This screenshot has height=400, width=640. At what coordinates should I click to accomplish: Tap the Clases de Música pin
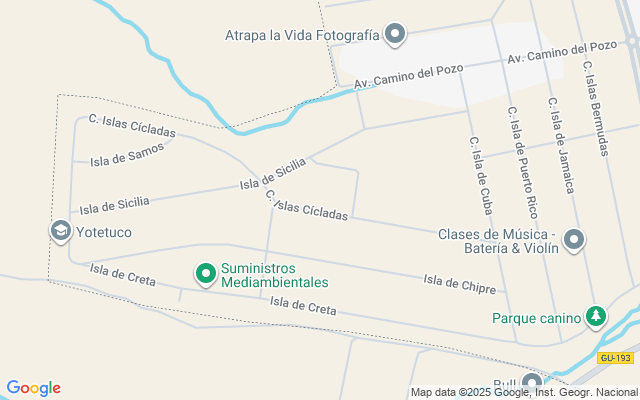[x=574, y=240]
